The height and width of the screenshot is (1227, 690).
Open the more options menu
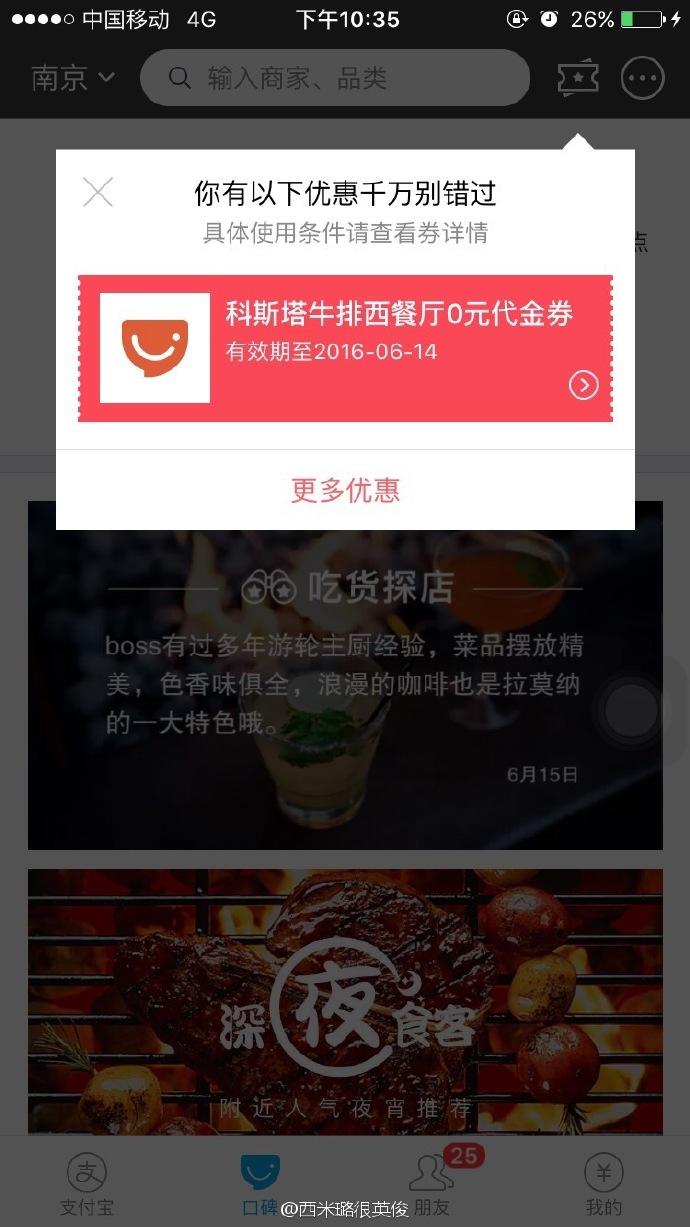point(642,78)
